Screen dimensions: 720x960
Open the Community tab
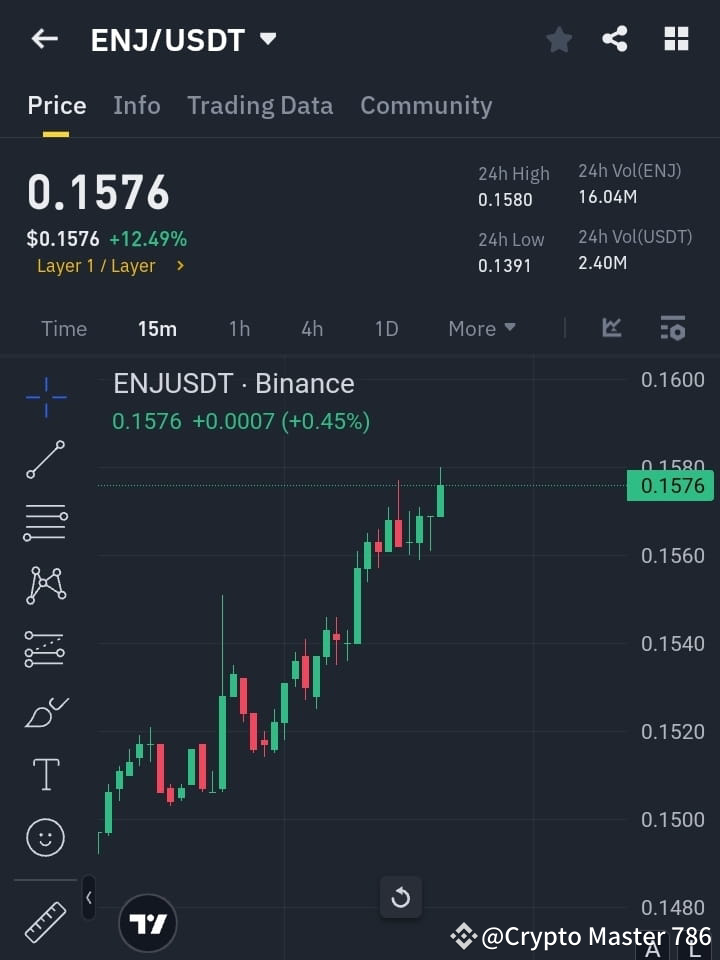(426, 105)
